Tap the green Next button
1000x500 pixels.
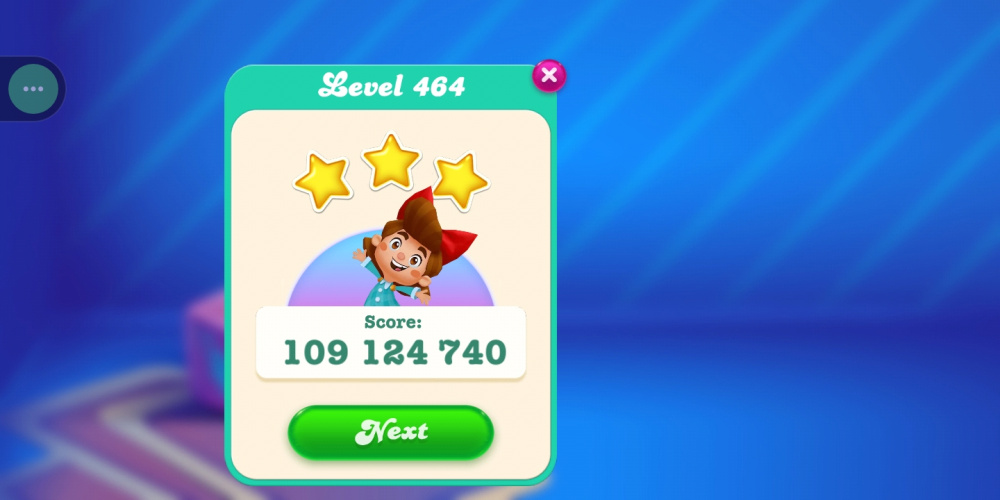391,432
